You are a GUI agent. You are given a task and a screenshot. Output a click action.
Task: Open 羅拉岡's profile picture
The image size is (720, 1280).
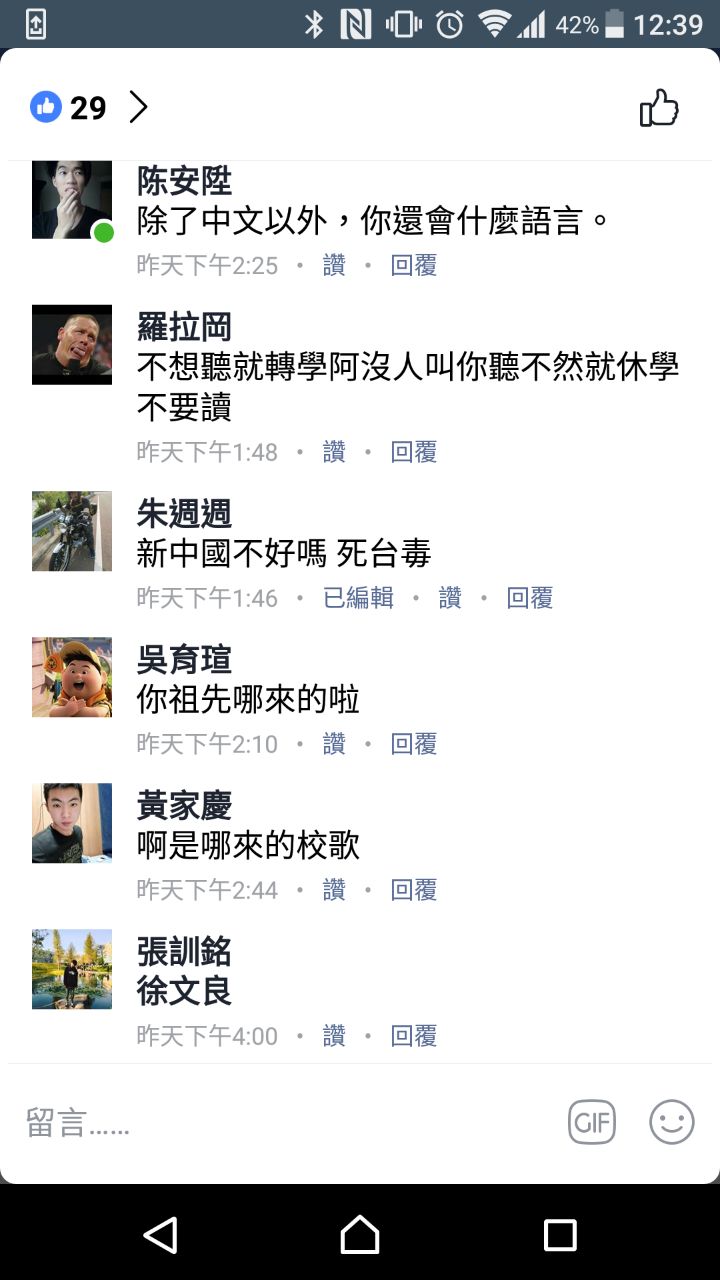[x=72, y=345]
